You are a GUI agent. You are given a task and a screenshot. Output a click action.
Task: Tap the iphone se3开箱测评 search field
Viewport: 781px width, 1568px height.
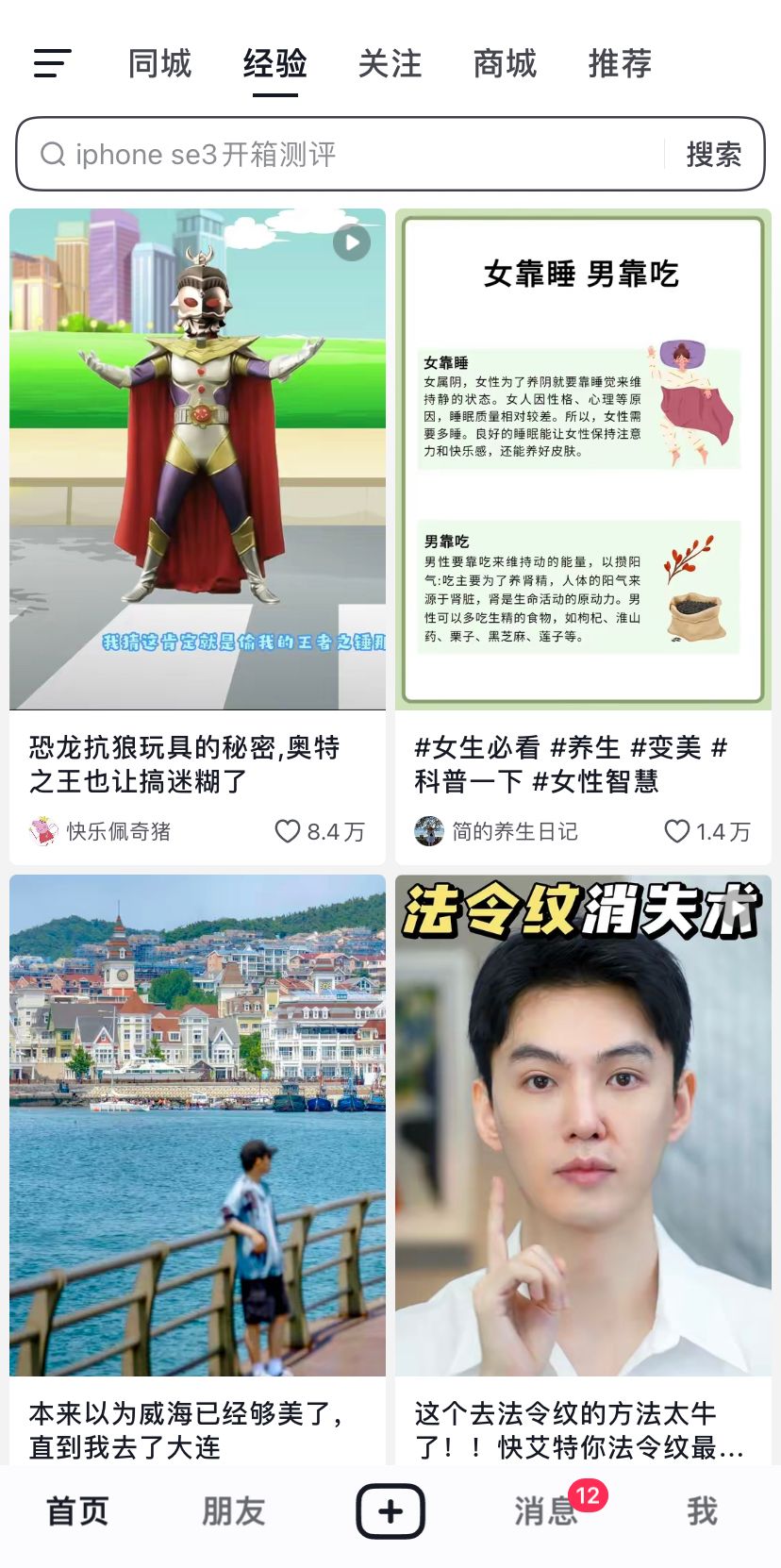340,154
